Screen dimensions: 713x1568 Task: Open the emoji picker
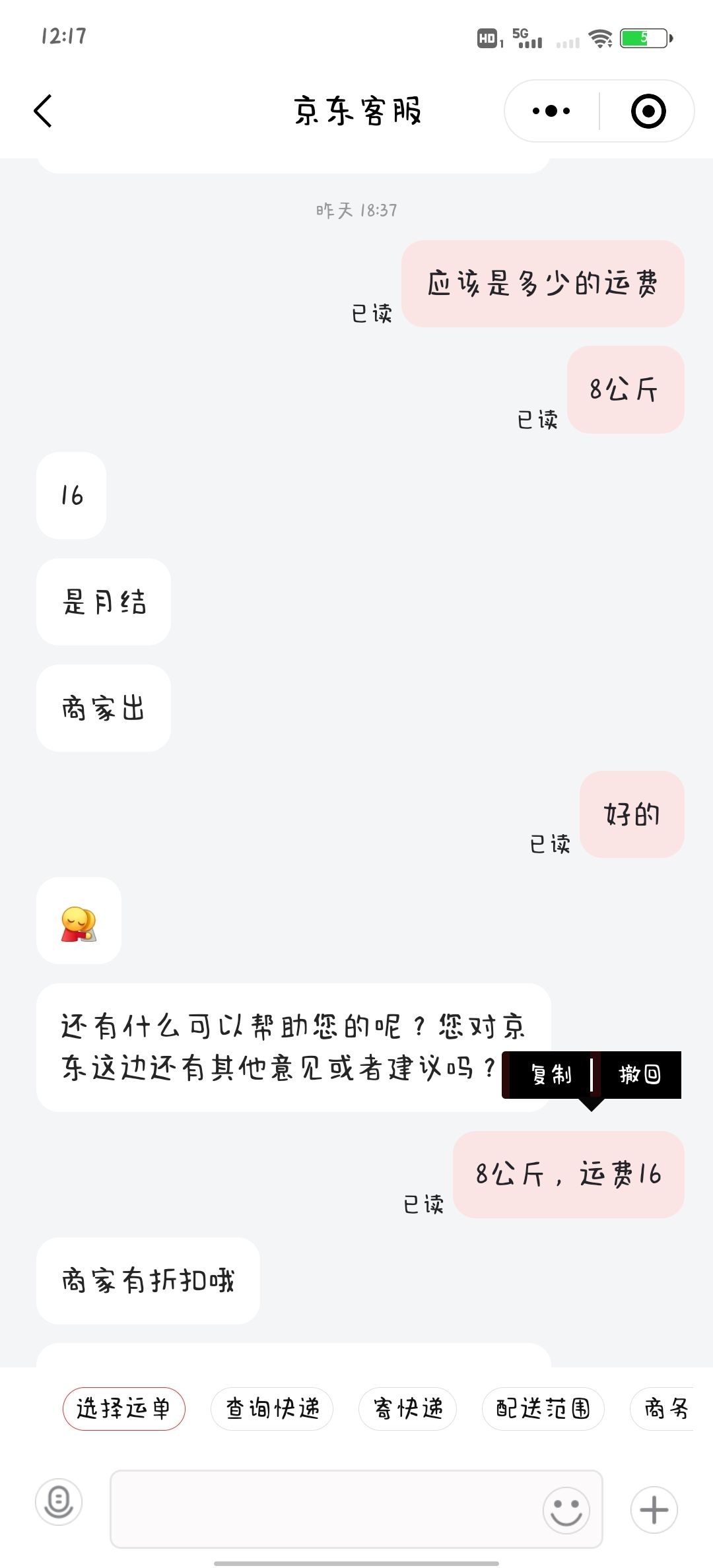[566, 1510]
